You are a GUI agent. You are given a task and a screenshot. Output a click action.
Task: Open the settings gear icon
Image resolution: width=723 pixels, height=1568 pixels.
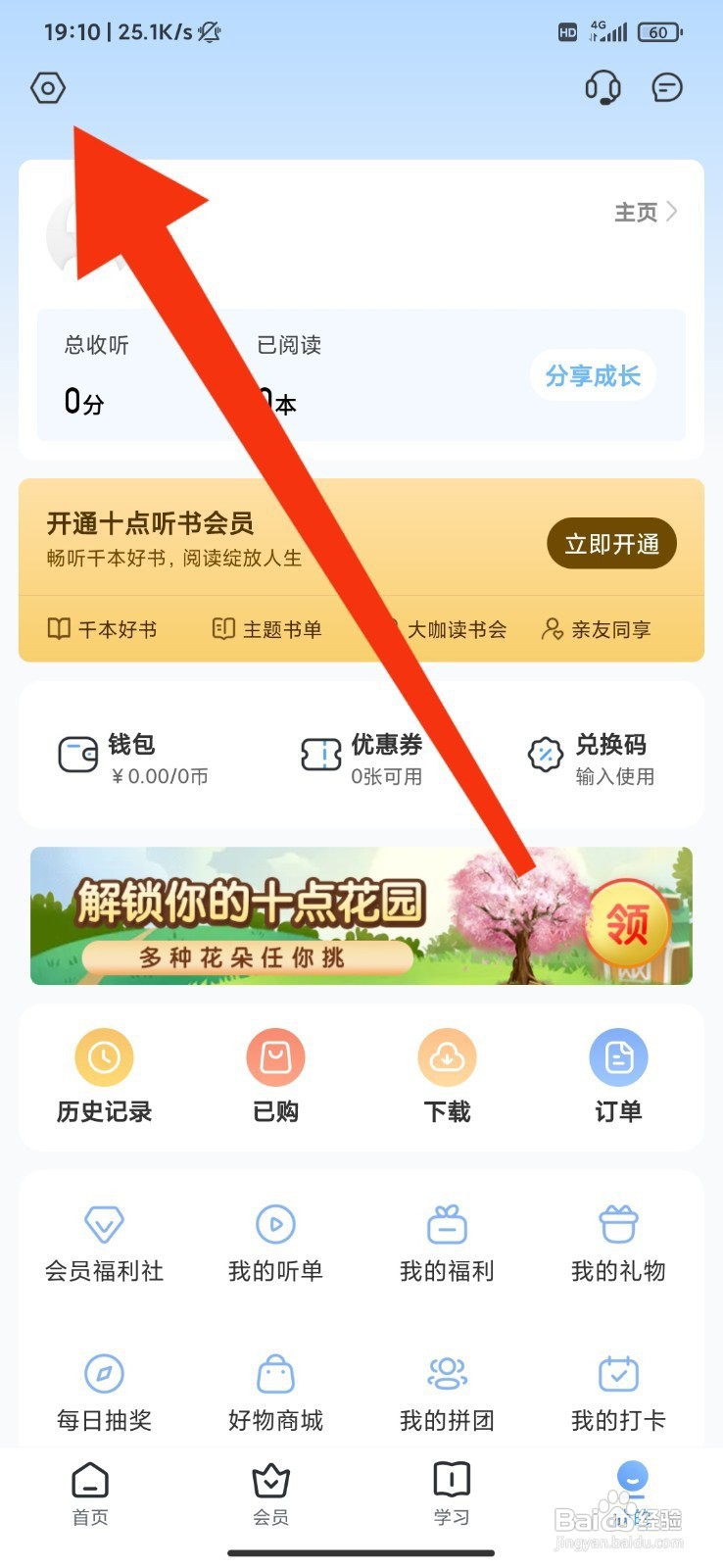pos(46,87)
